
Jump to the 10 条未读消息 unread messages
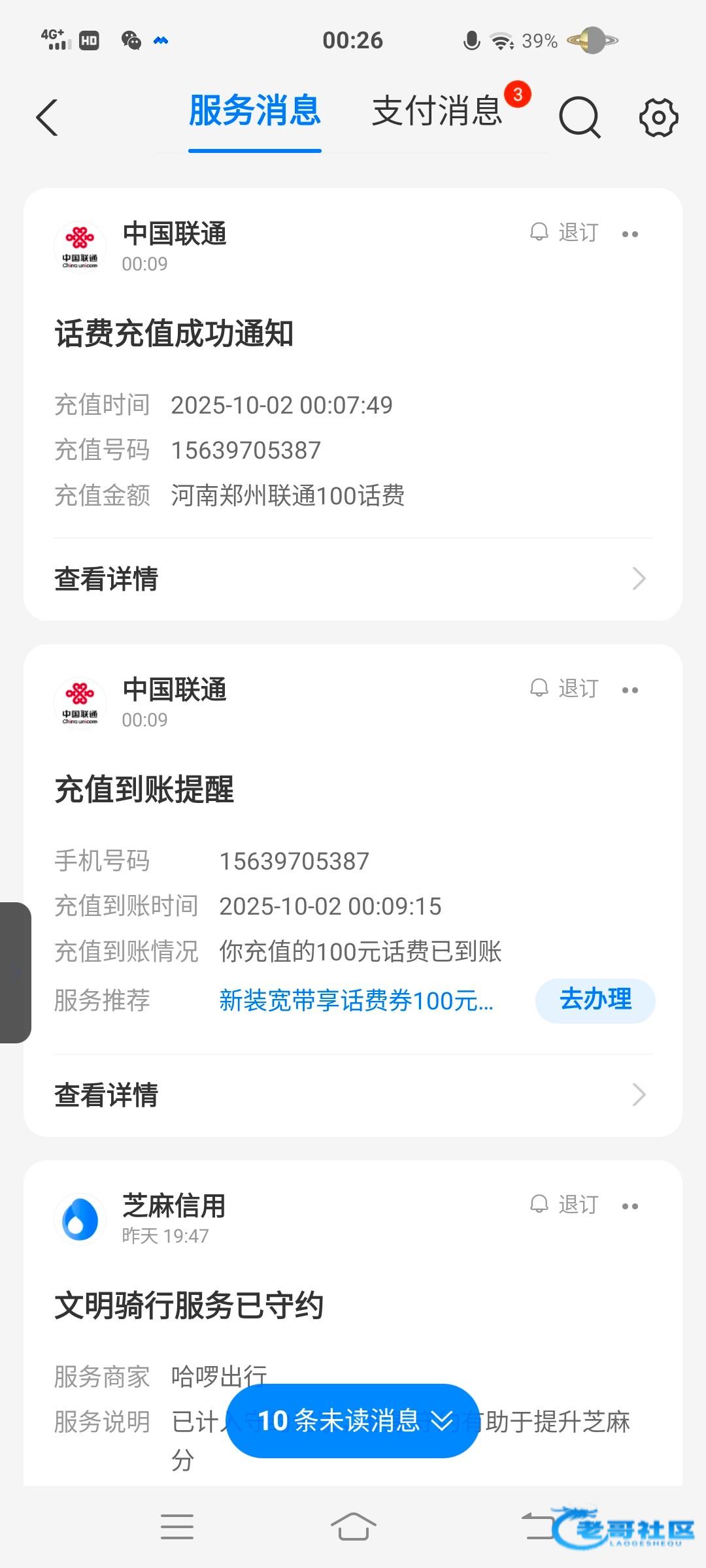[353, 1420]
